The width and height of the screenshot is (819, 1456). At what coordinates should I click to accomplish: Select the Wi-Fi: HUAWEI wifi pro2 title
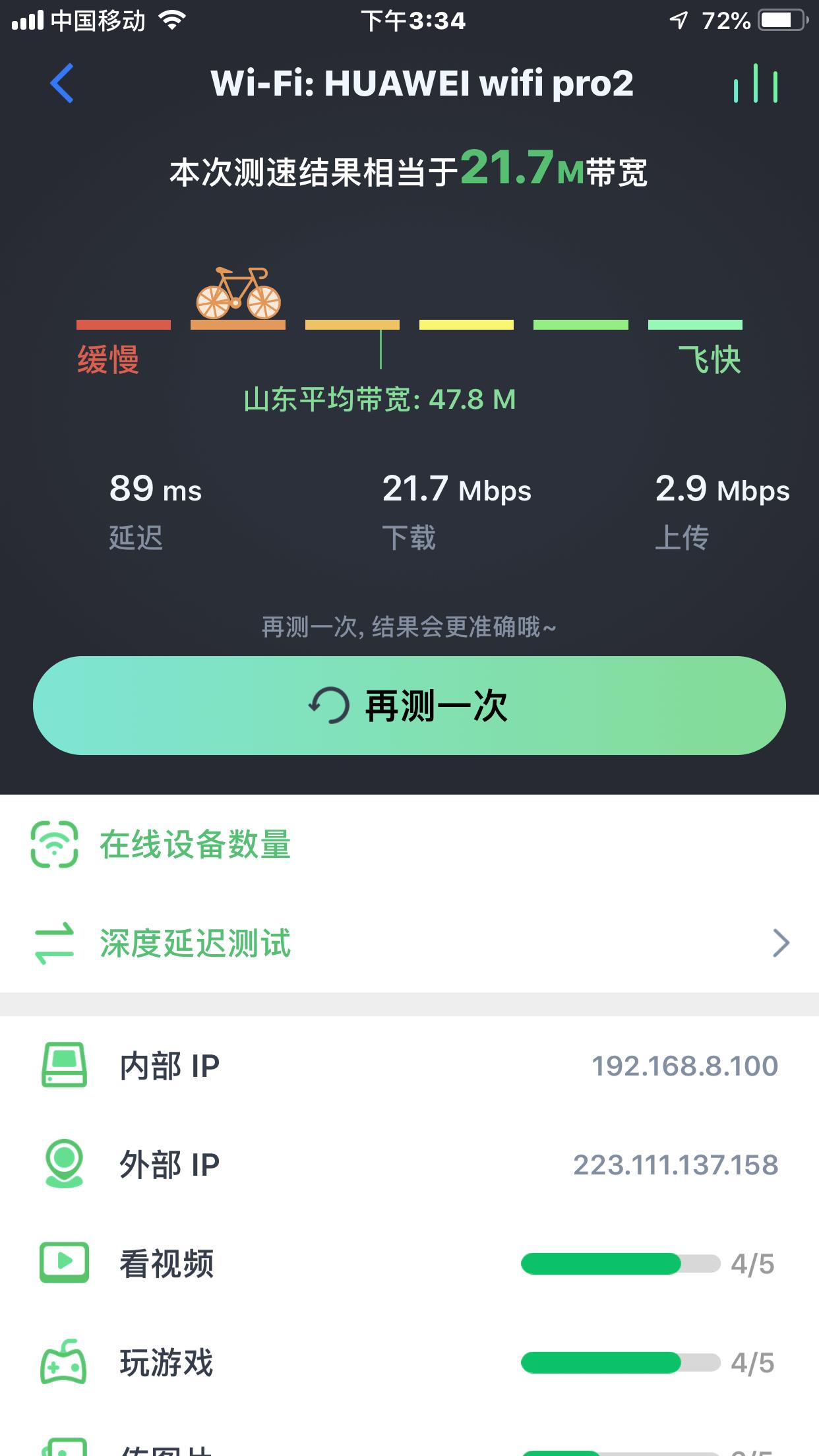pos(422,84)
